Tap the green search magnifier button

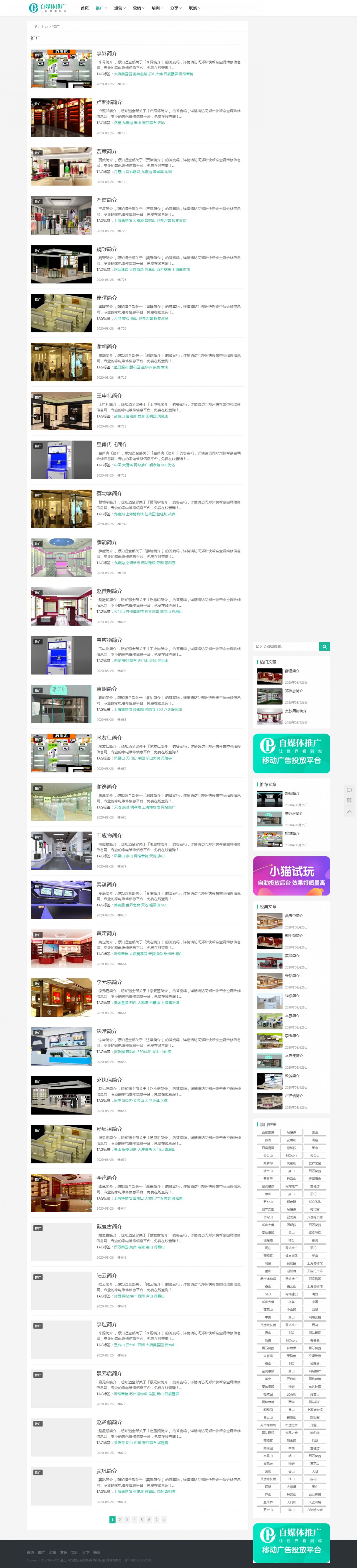325,647
